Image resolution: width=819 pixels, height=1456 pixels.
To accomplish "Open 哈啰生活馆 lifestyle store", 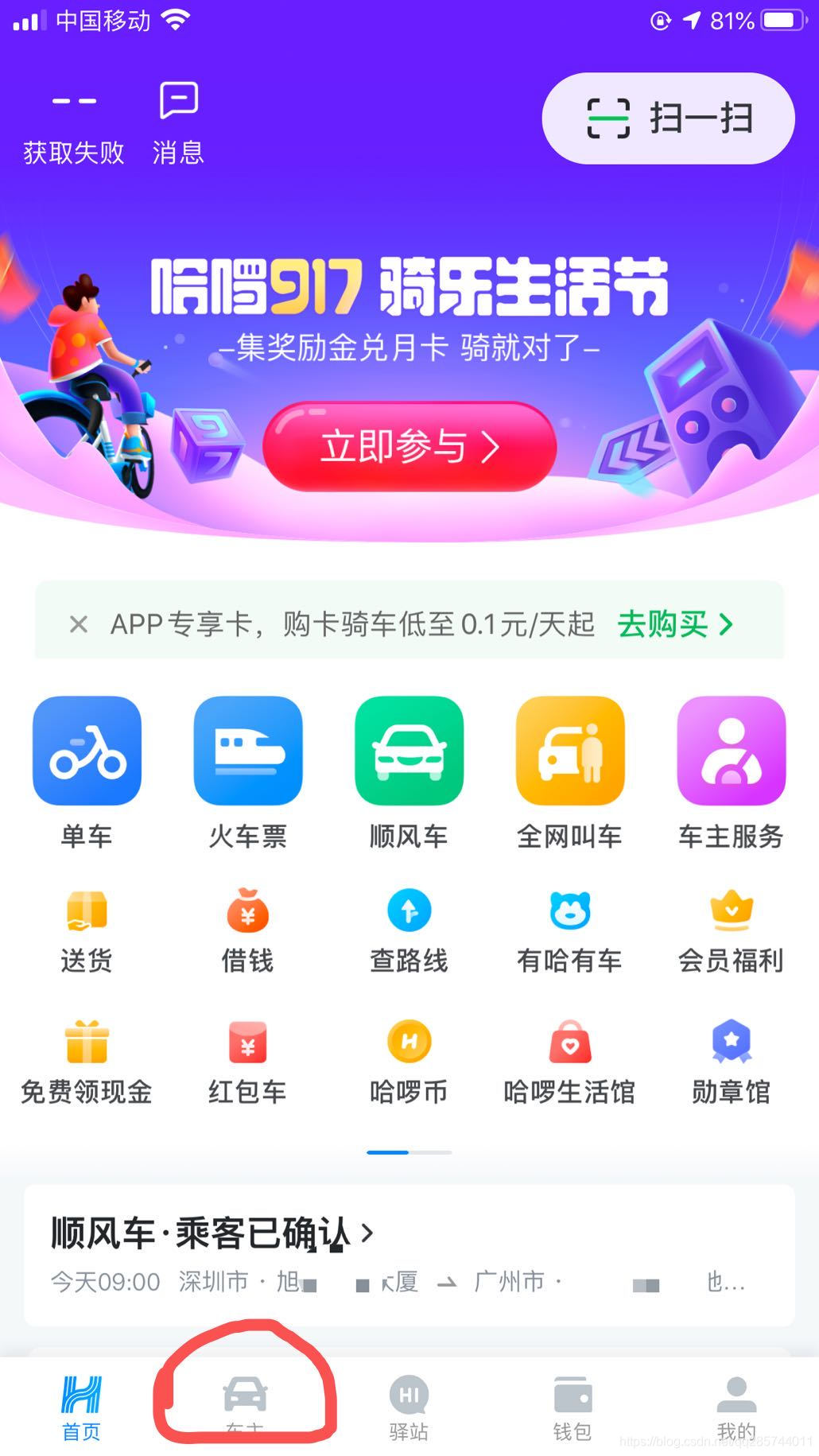I will (x=569, y=1062).
